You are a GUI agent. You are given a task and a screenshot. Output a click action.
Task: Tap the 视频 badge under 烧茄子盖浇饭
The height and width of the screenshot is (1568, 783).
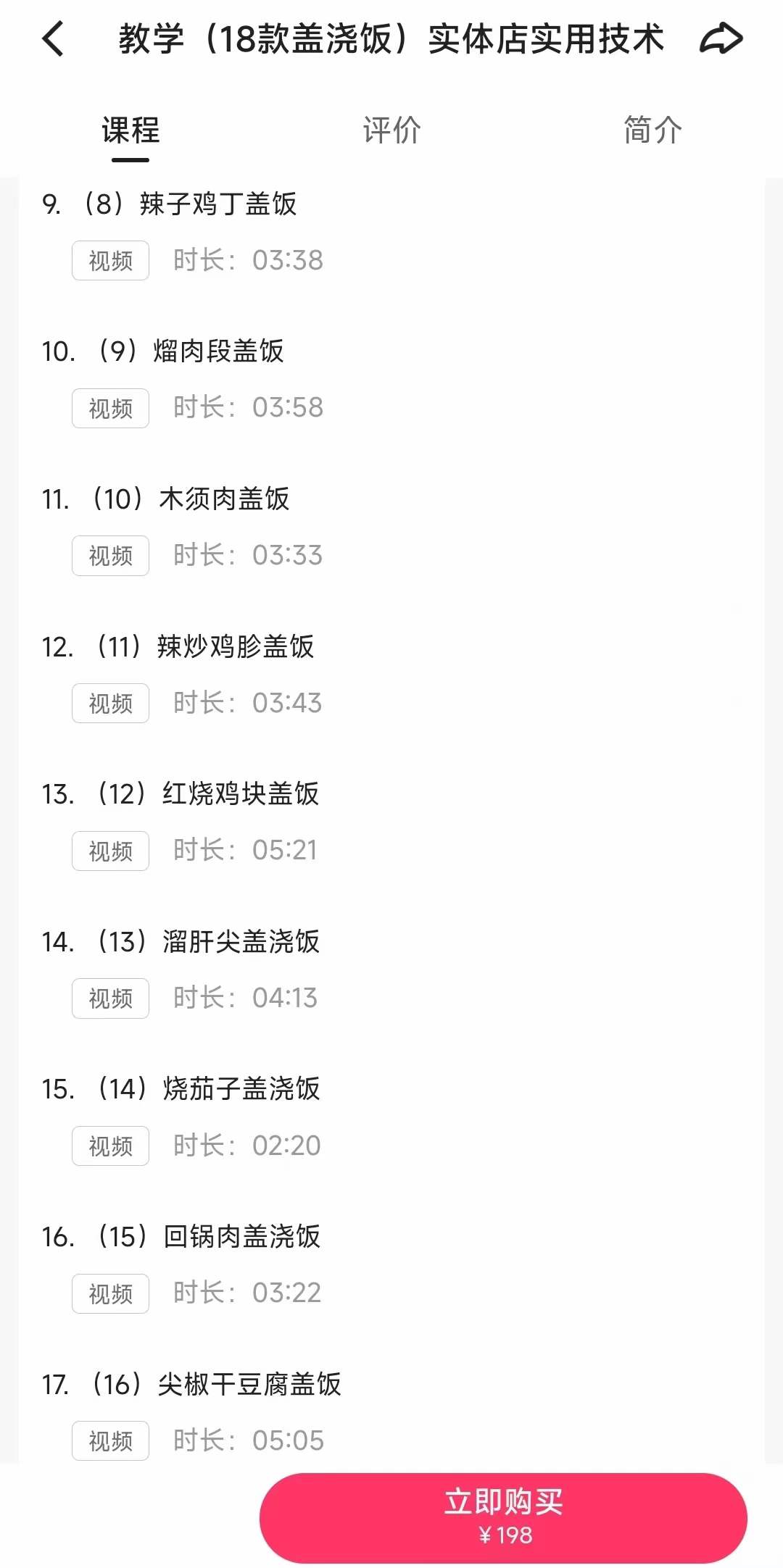coord(109,1145)
